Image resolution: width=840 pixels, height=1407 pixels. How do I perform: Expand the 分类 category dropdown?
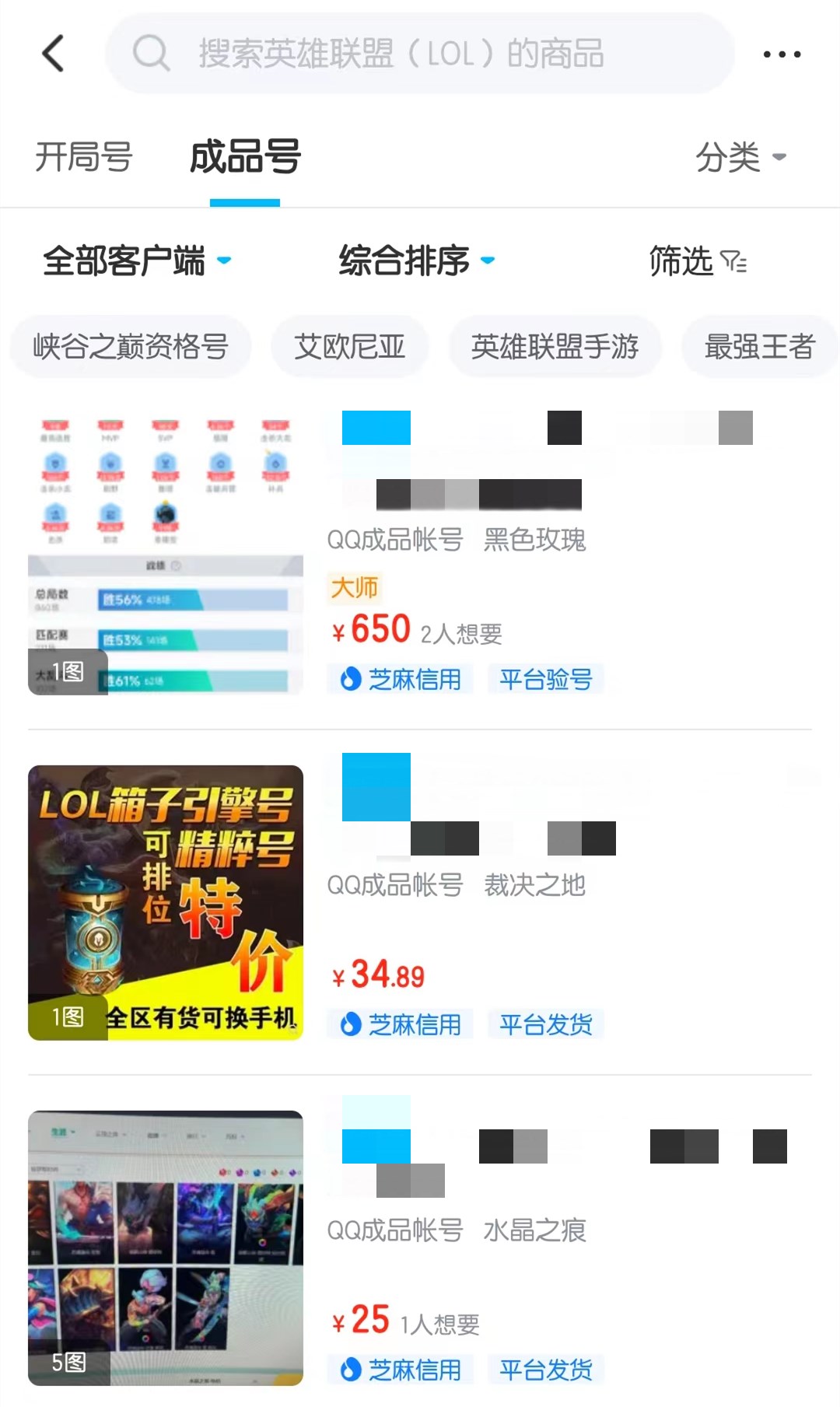click(740, 157)
